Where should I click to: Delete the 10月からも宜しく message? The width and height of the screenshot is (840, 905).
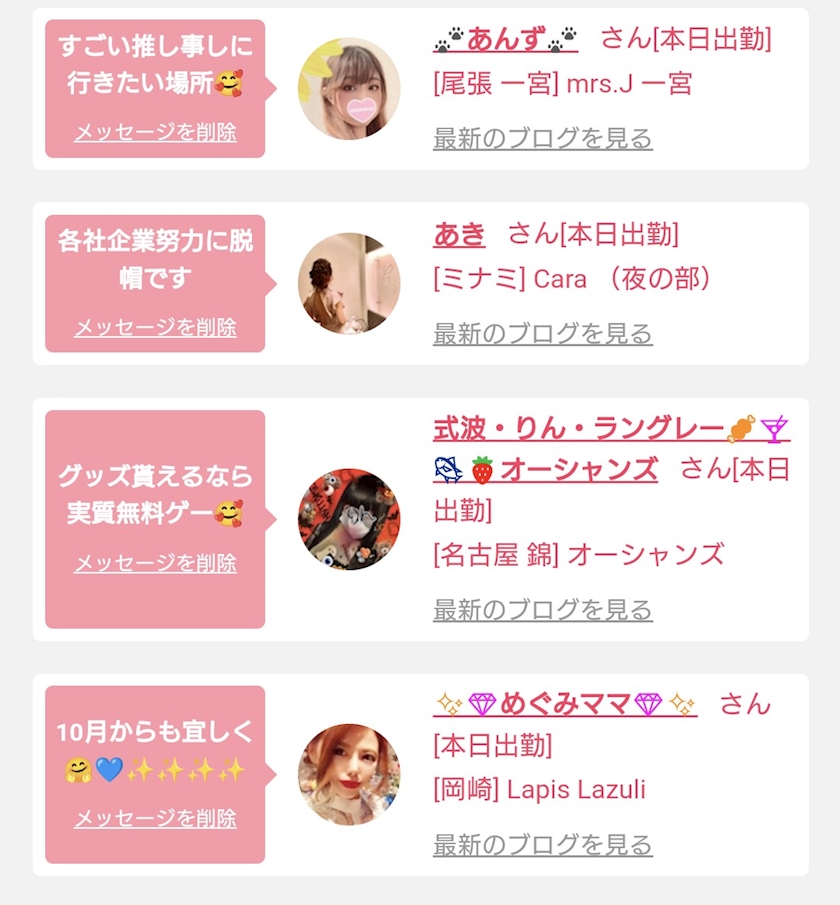point(155,818)
